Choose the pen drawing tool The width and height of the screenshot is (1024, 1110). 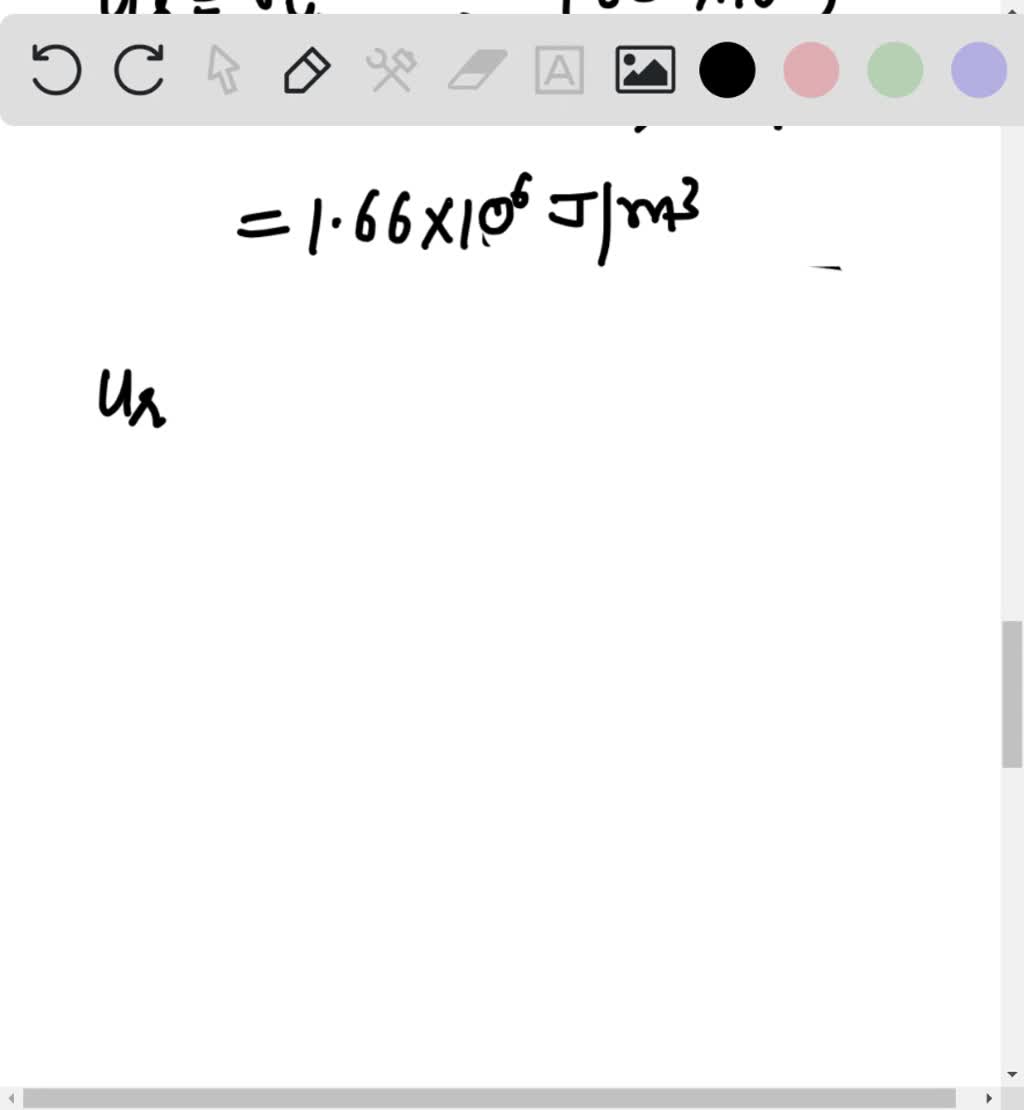307,70
